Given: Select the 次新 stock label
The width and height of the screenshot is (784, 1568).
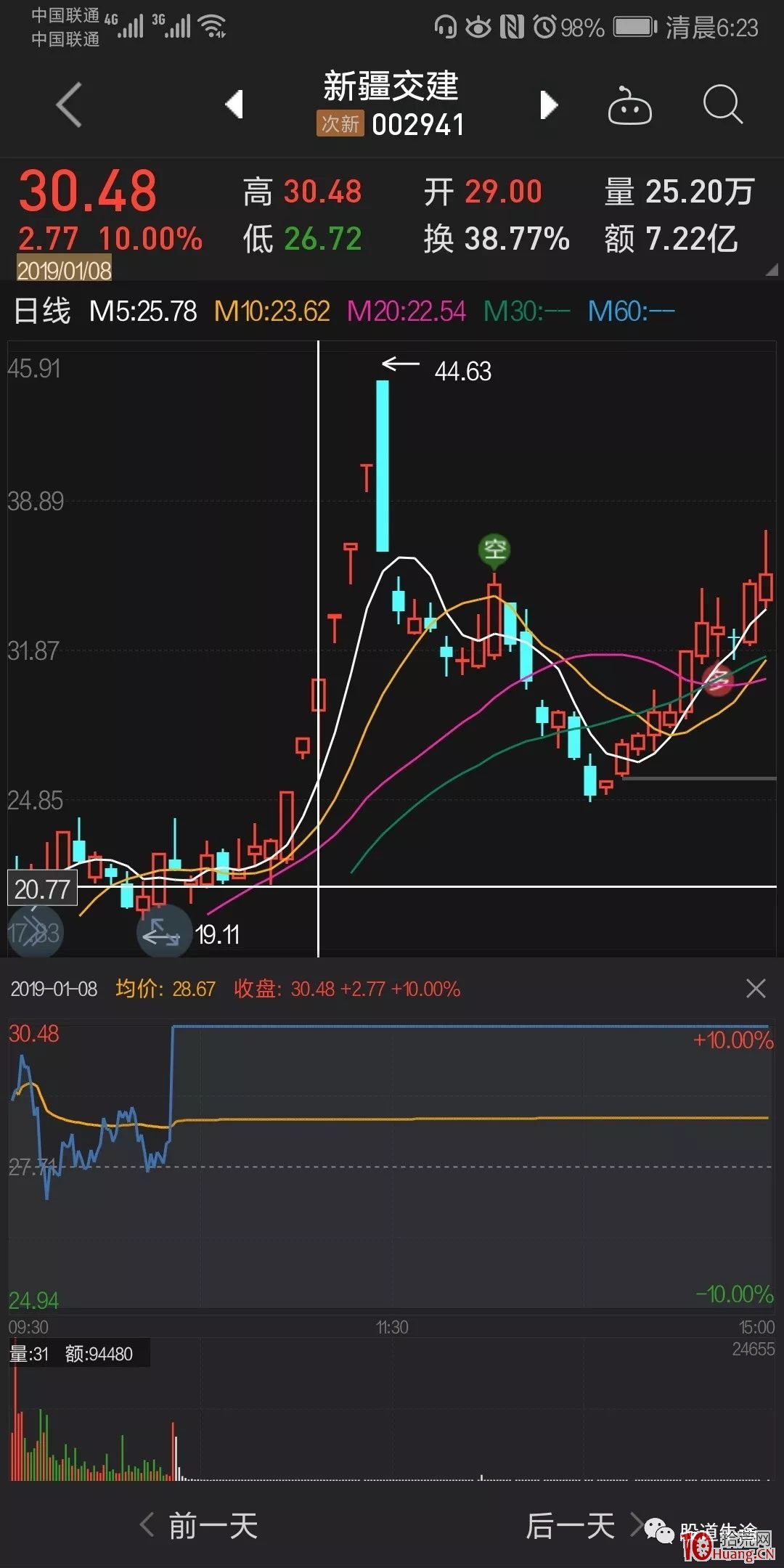Looking at the screenshot, I should [339, 125].
